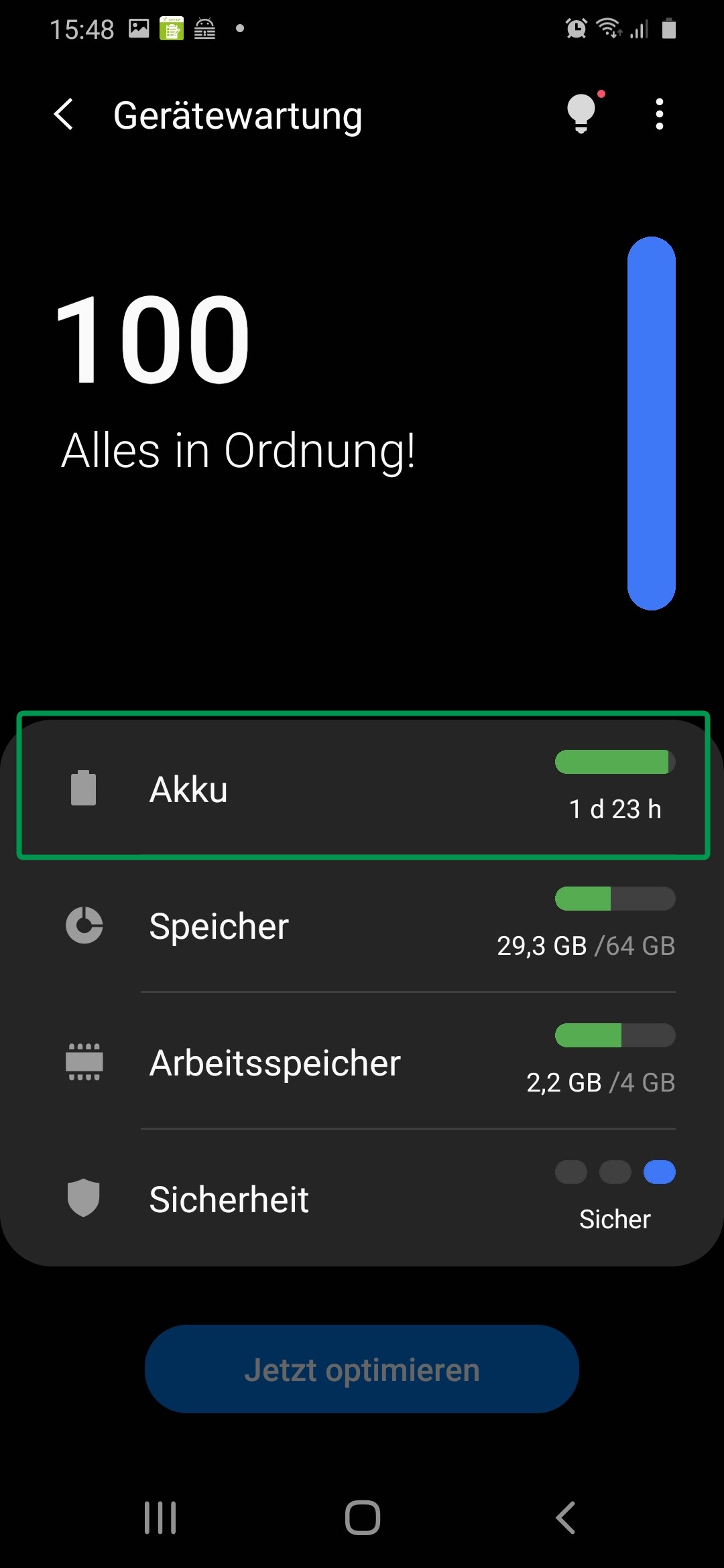Screen dimensions: 724x1568
Task: Tap the Wi-Fi status bar icon
Action: [x=607, y=28]
